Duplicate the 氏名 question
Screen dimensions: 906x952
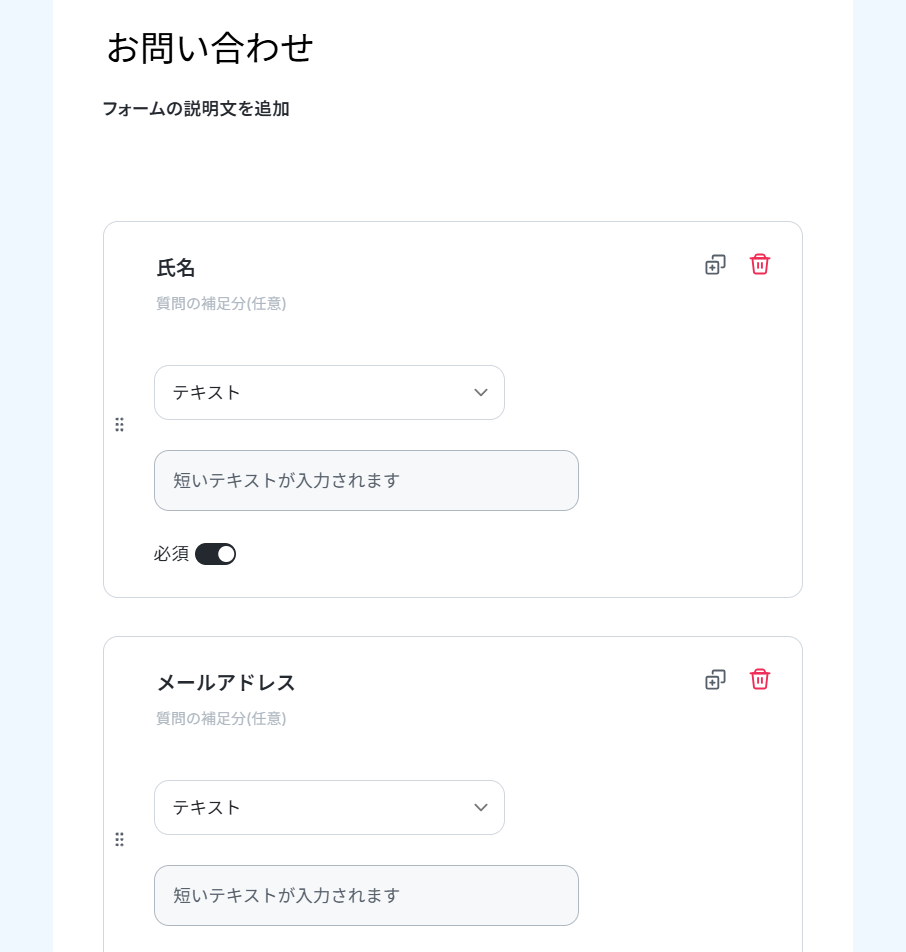[715, 265]
